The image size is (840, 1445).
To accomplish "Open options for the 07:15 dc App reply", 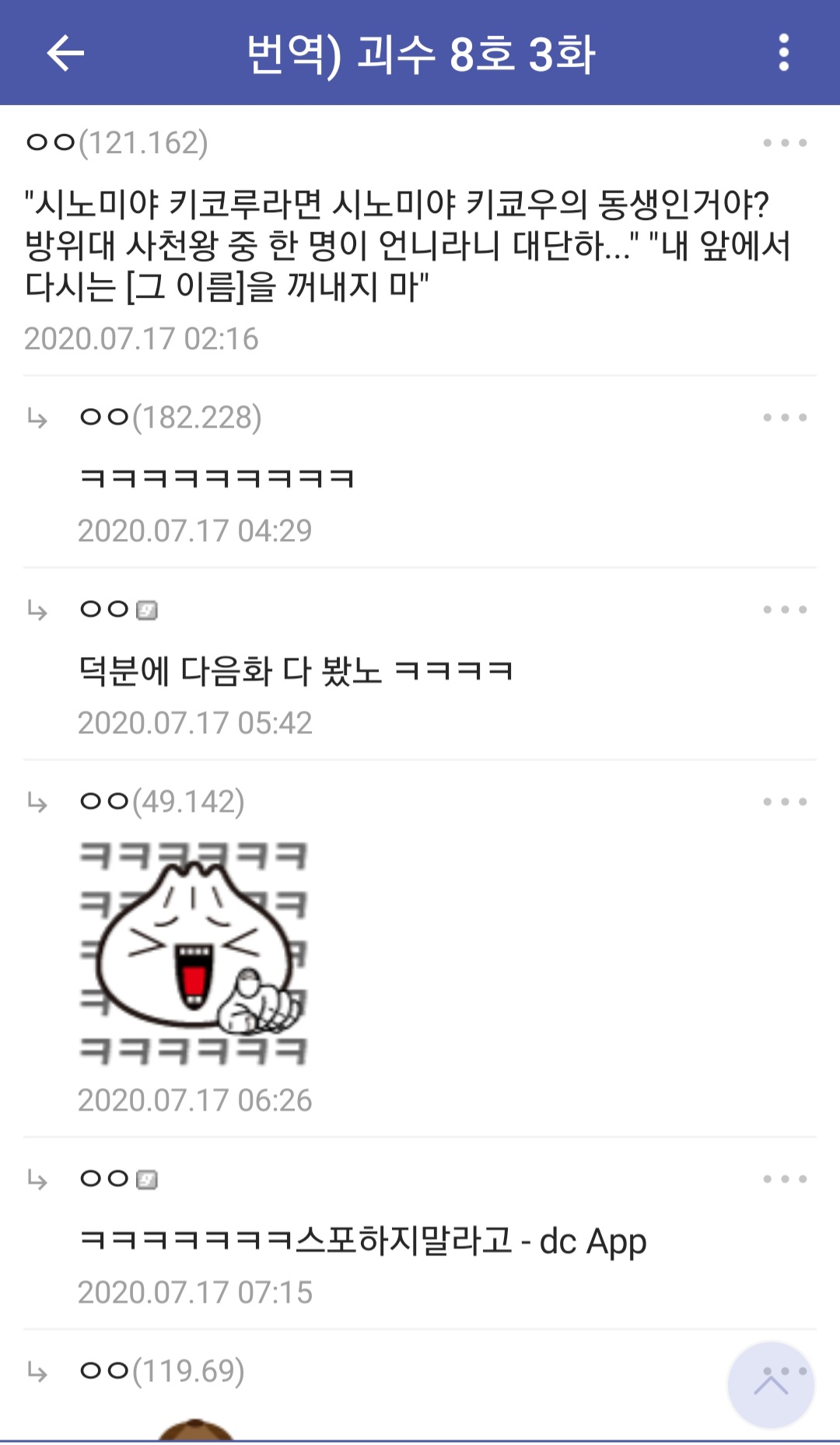I will coord(784,1179).
